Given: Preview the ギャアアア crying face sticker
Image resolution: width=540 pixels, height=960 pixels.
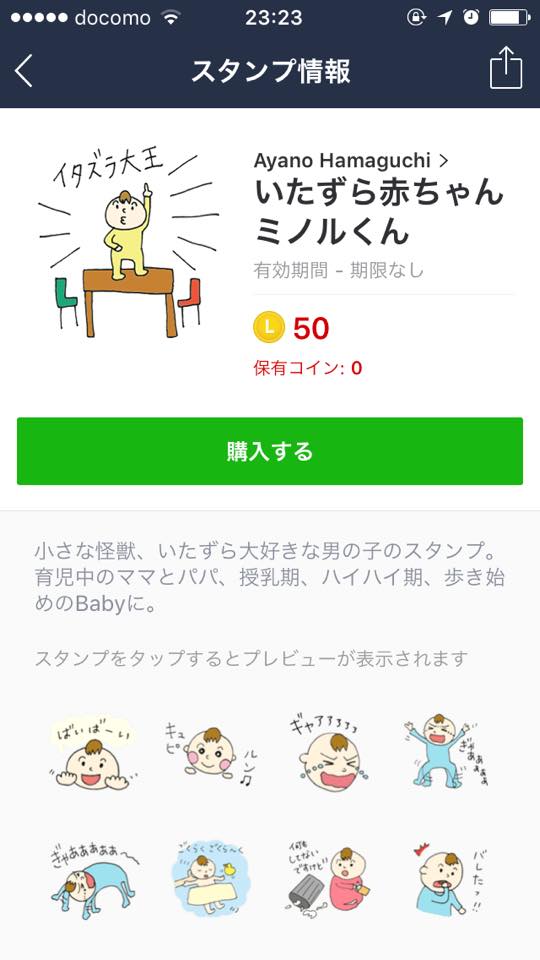Looking at the screenshot, I should (328, 754).
